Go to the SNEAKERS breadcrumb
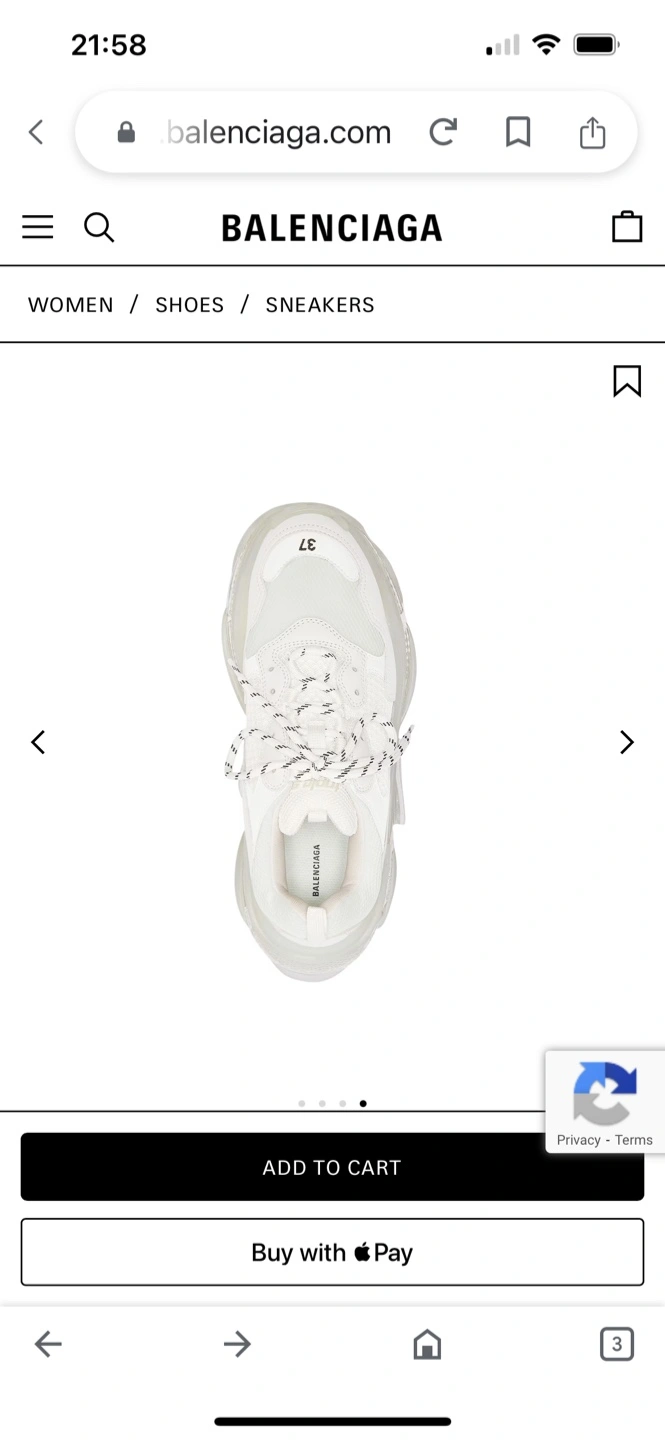 click(320, 305)
